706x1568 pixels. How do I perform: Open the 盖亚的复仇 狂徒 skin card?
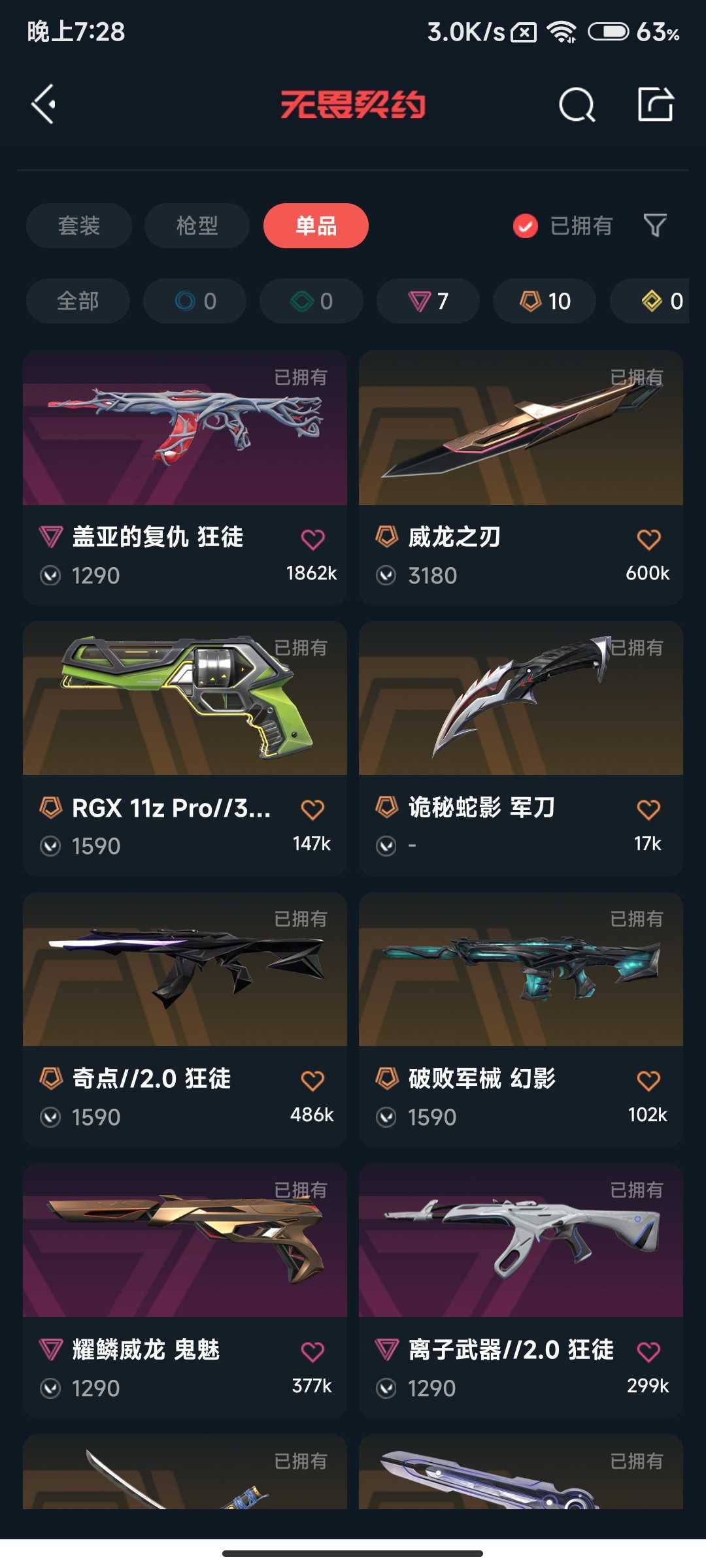coord(185,478)
